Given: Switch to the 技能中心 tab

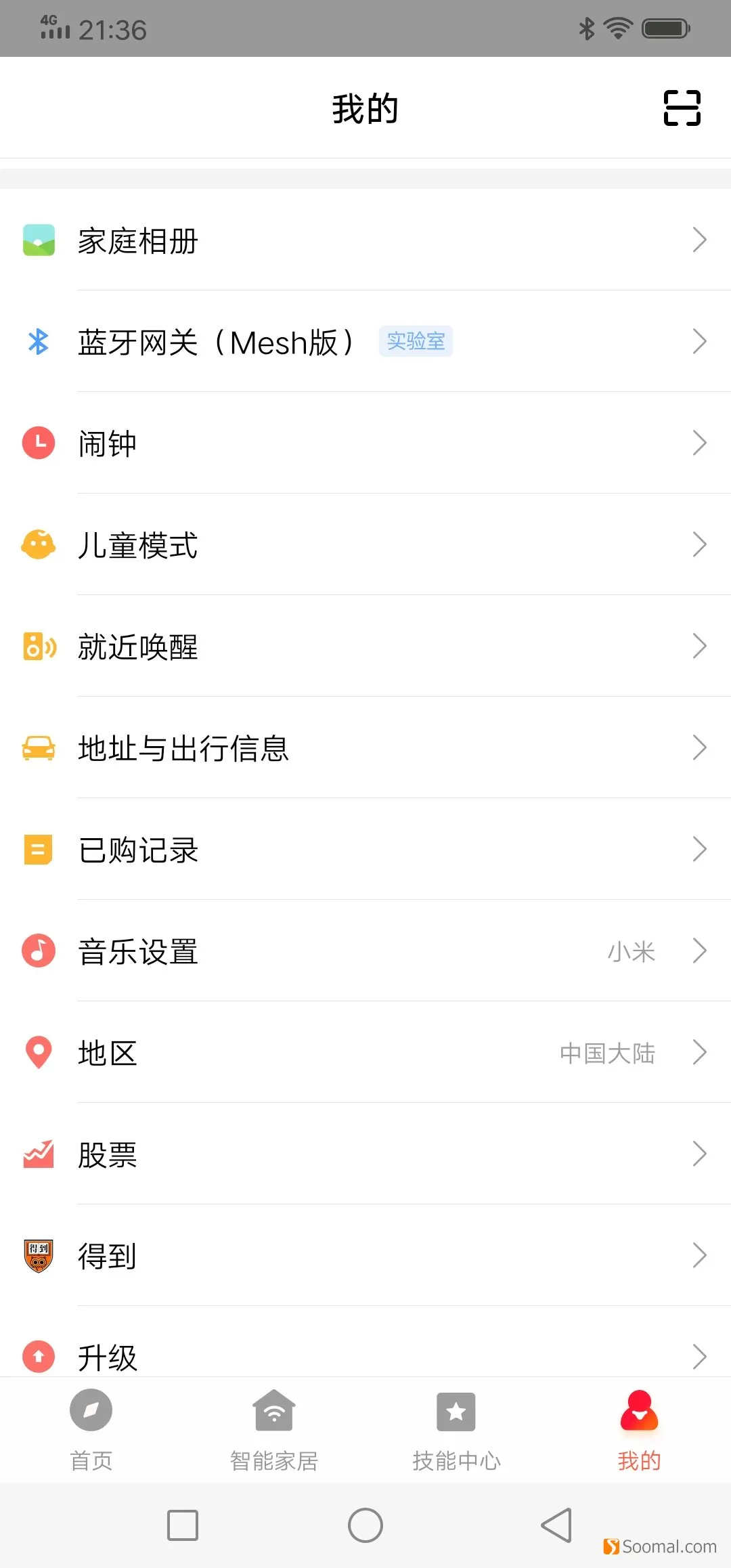Looking at the screenshot, I should pos(457,1430).
